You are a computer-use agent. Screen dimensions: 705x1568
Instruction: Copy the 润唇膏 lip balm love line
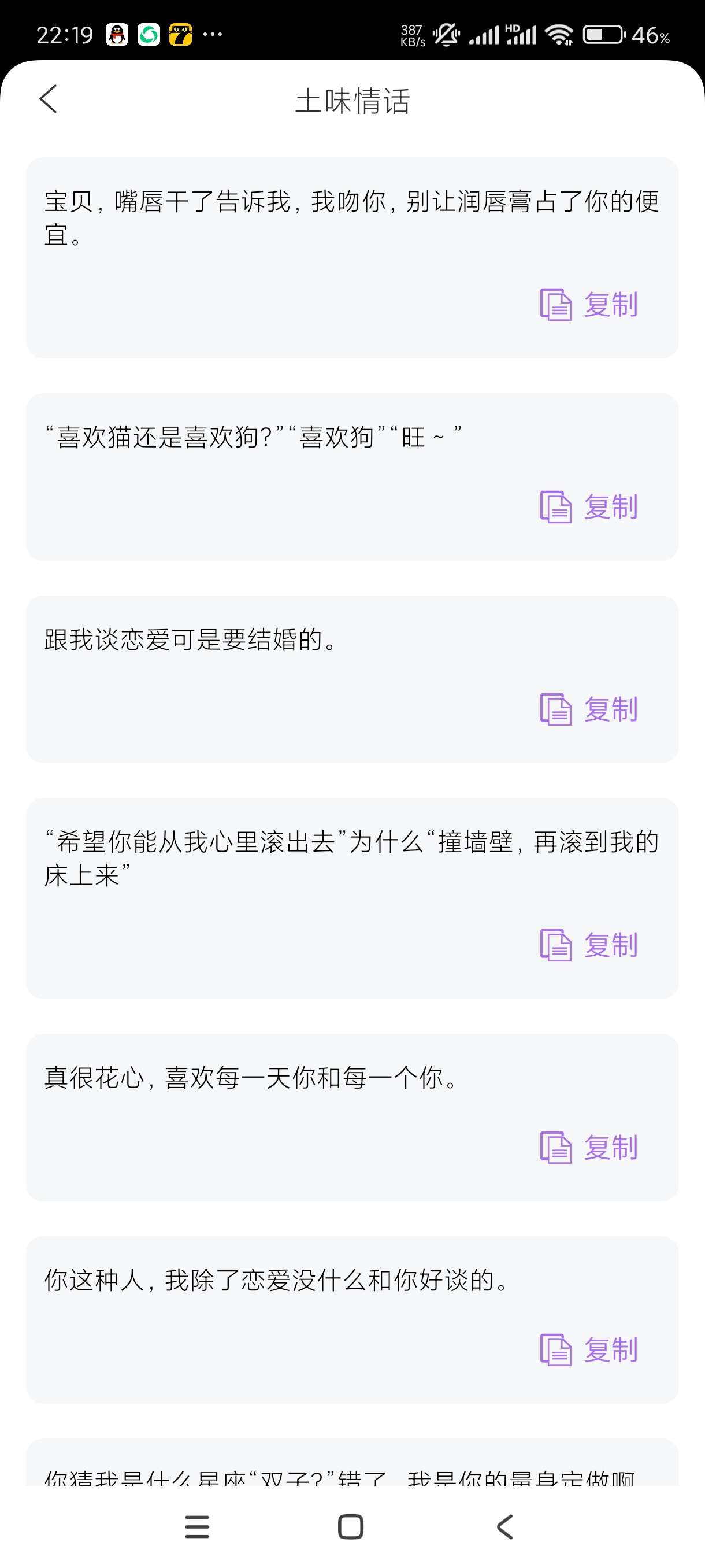589,304
